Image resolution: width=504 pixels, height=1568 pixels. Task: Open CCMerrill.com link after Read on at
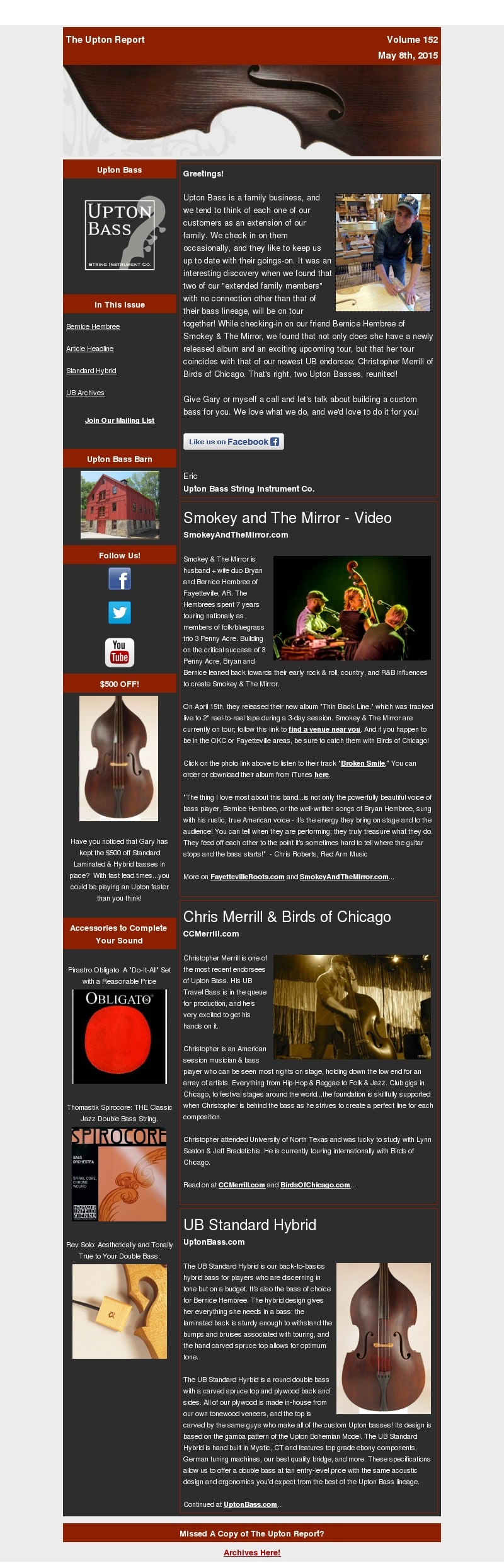pos(241,1185)
